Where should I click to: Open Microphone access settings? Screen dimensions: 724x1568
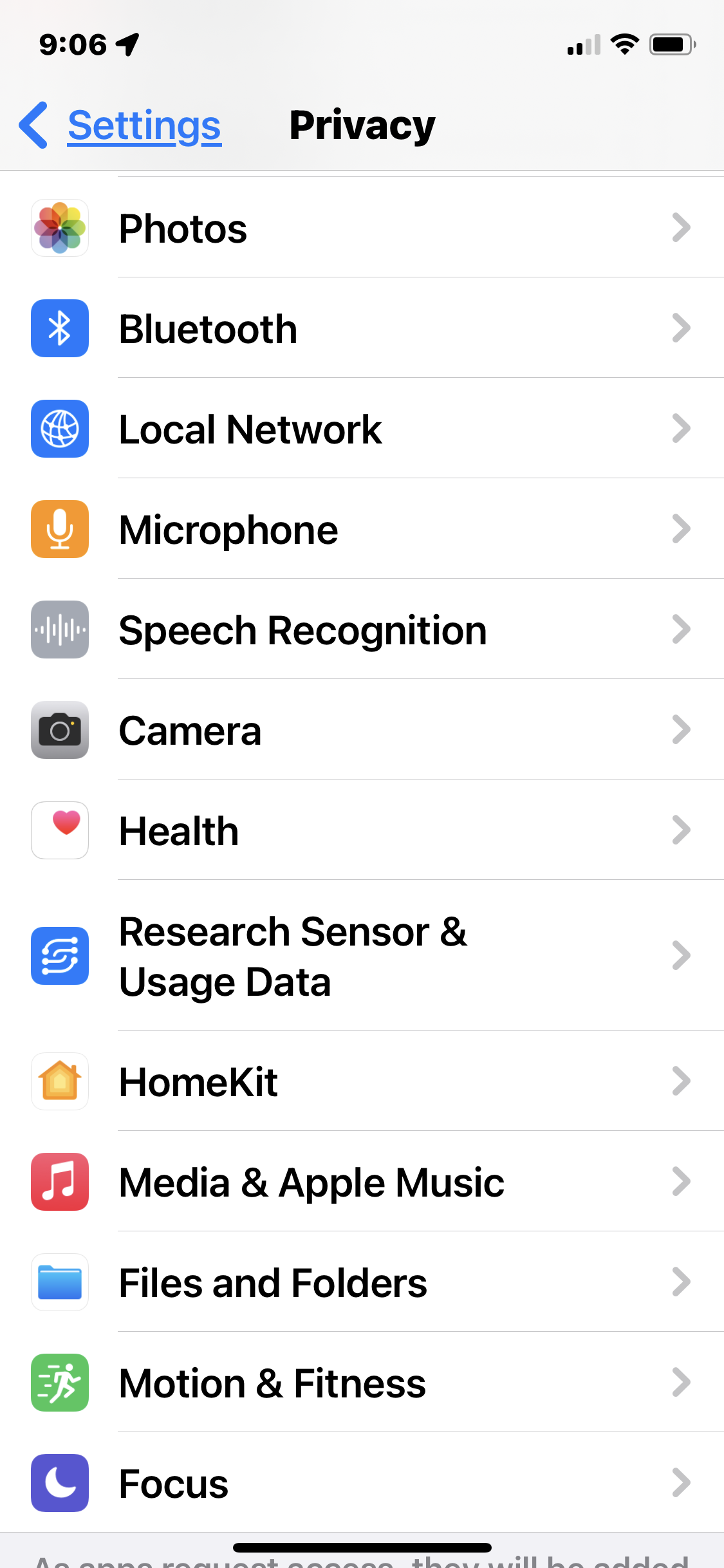coord(362,530)
